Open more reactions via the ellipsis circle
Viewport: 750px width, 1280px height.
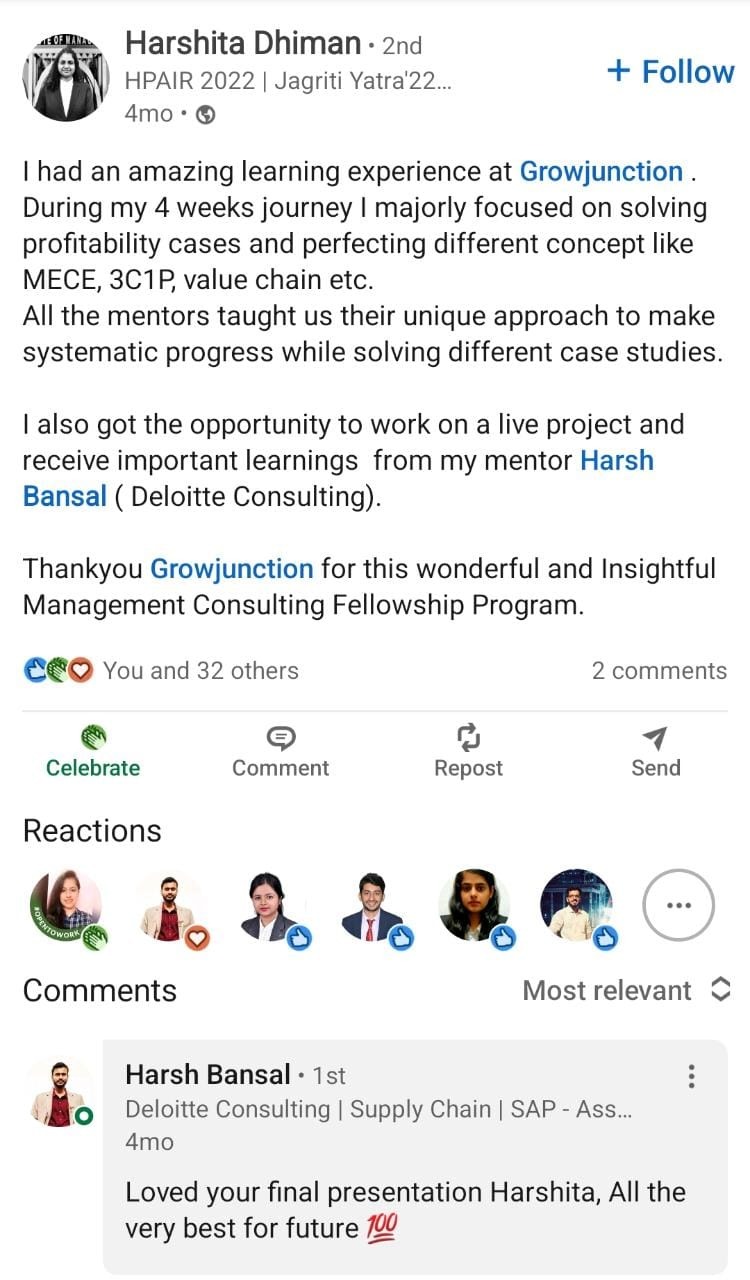click(678, 904)
